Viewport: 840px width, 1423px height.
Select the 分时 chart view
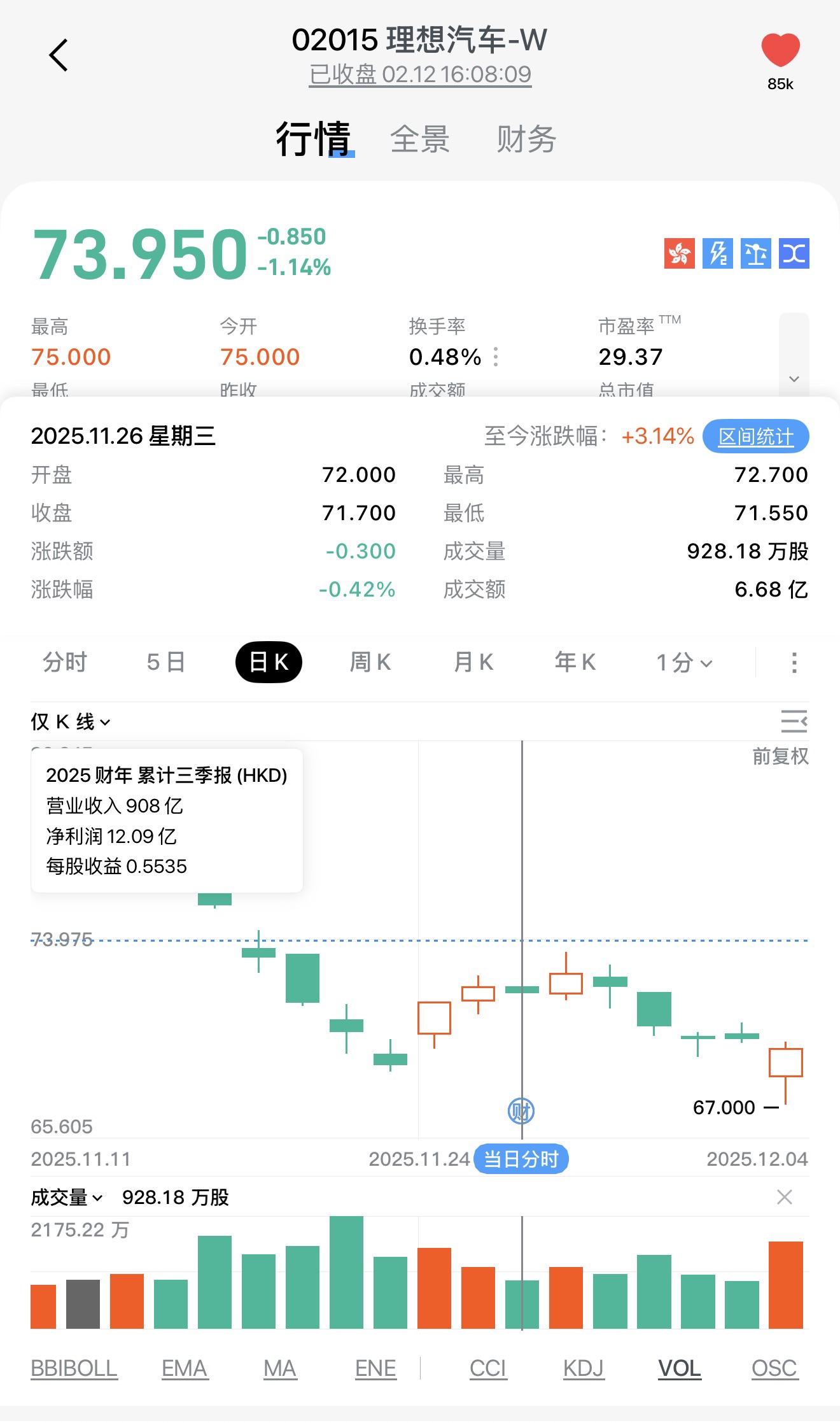coord(64,662)
